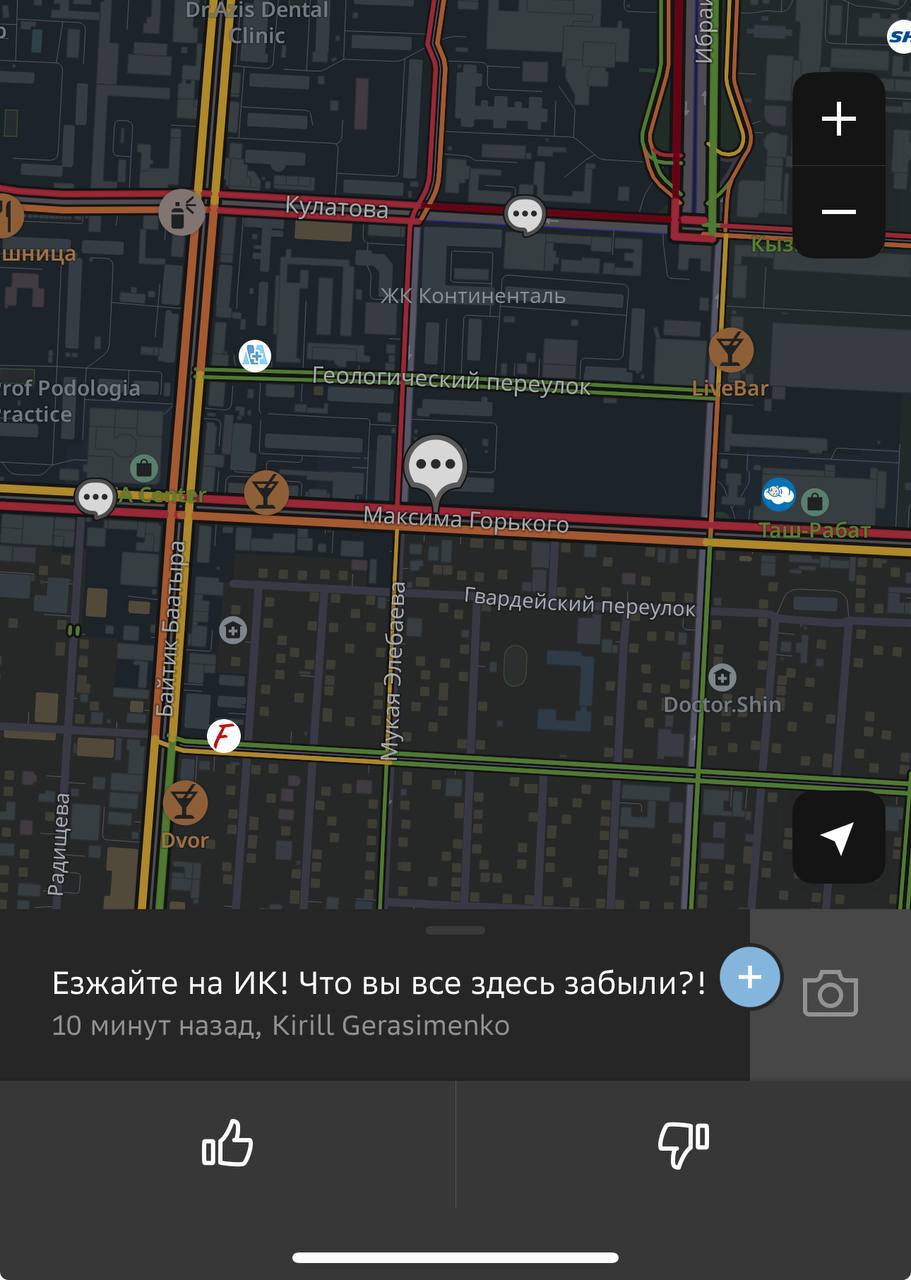
Task: Open the chat bubble near A Center
Action: 95,497
